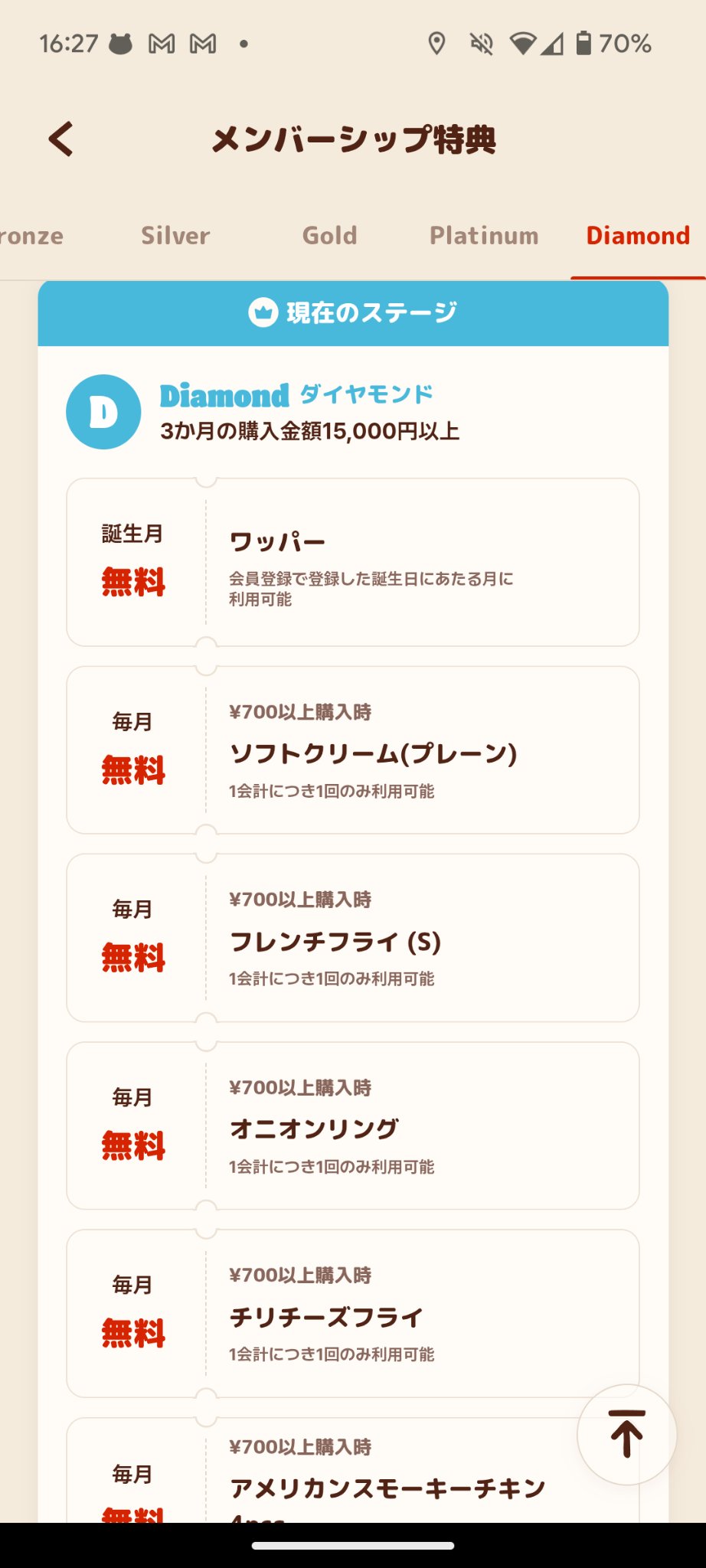The image size is (706, 1568).
Task: Switch to the Silver tab
Action: click(175, 236)
